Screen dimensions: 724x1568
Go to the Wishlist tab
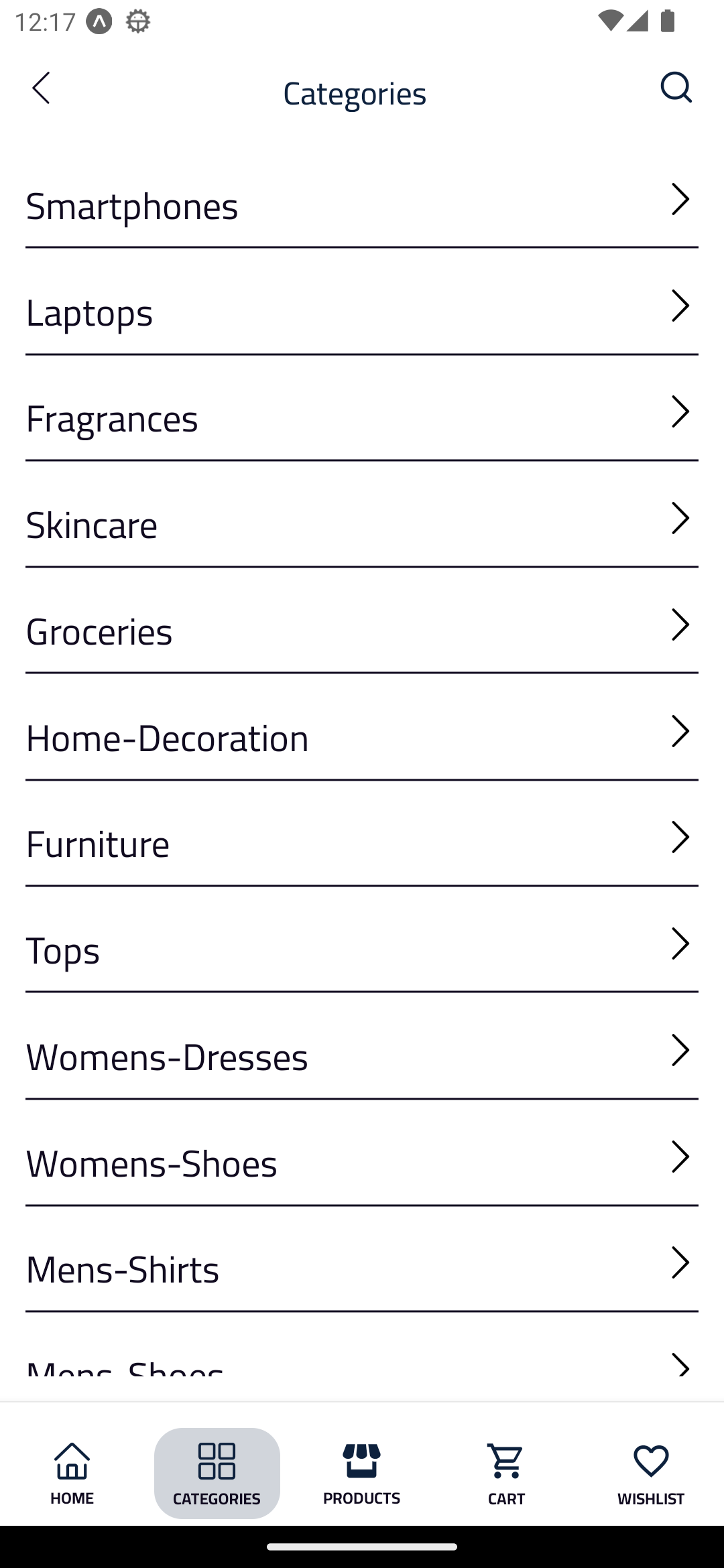tap(651, 1473)
